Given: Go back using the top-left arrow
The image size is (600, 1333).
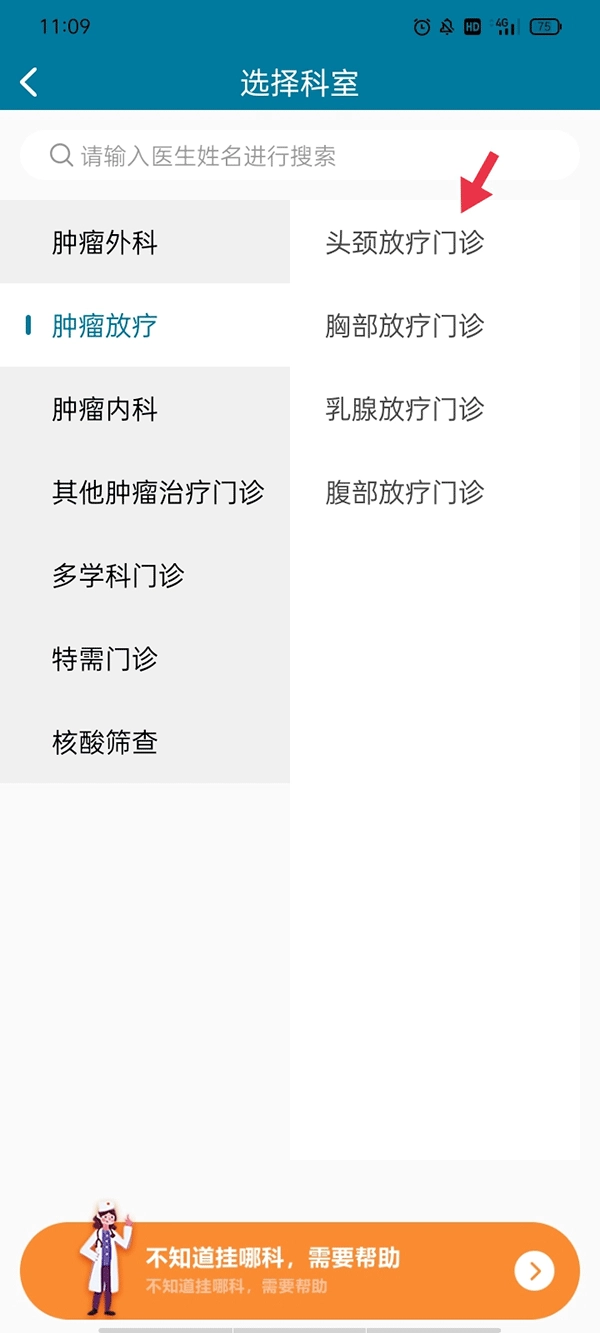Looking at the screenshot, I should click(x=29, y=82).
